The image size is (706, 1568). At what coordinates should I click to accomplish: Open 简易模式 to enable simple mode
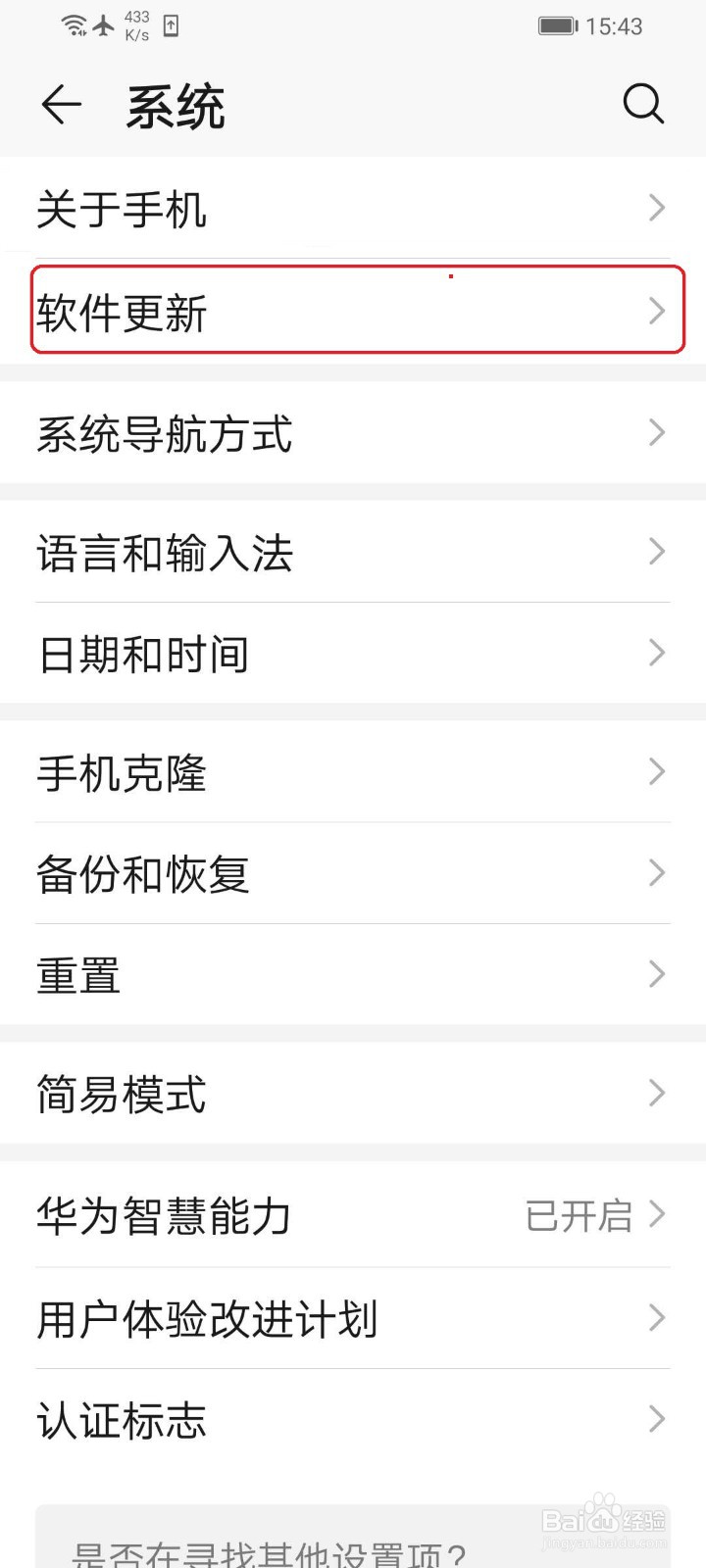tap(353, 1095)
